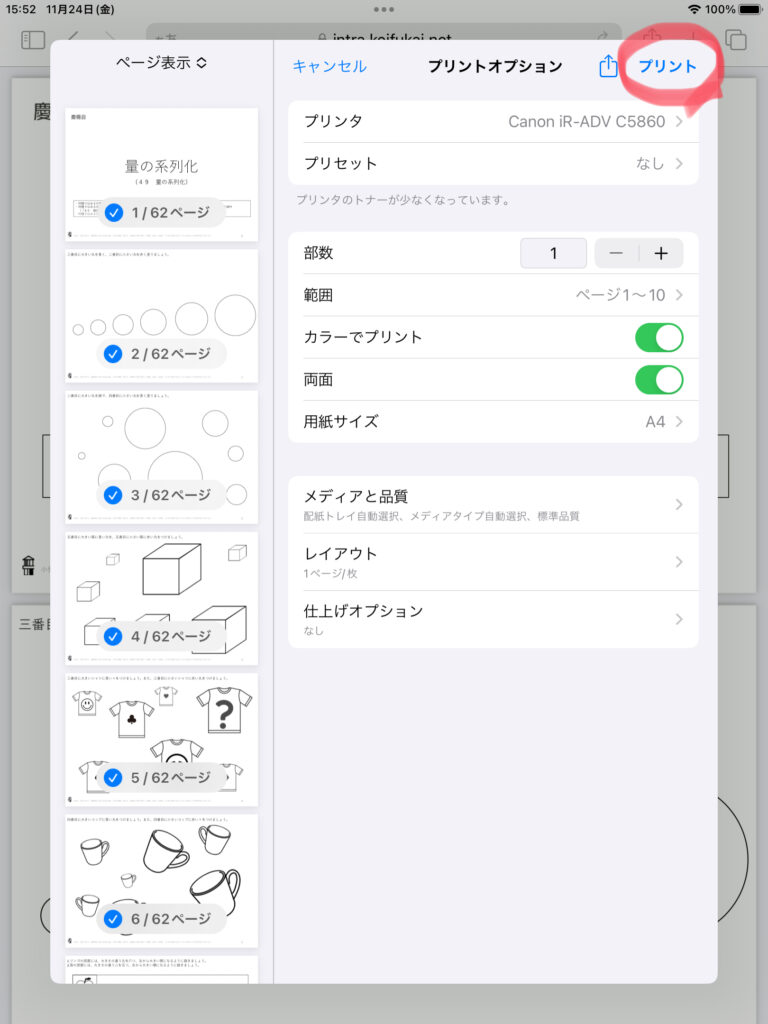
Task: Open the プリンタ selection row
Action: [493, 122]
